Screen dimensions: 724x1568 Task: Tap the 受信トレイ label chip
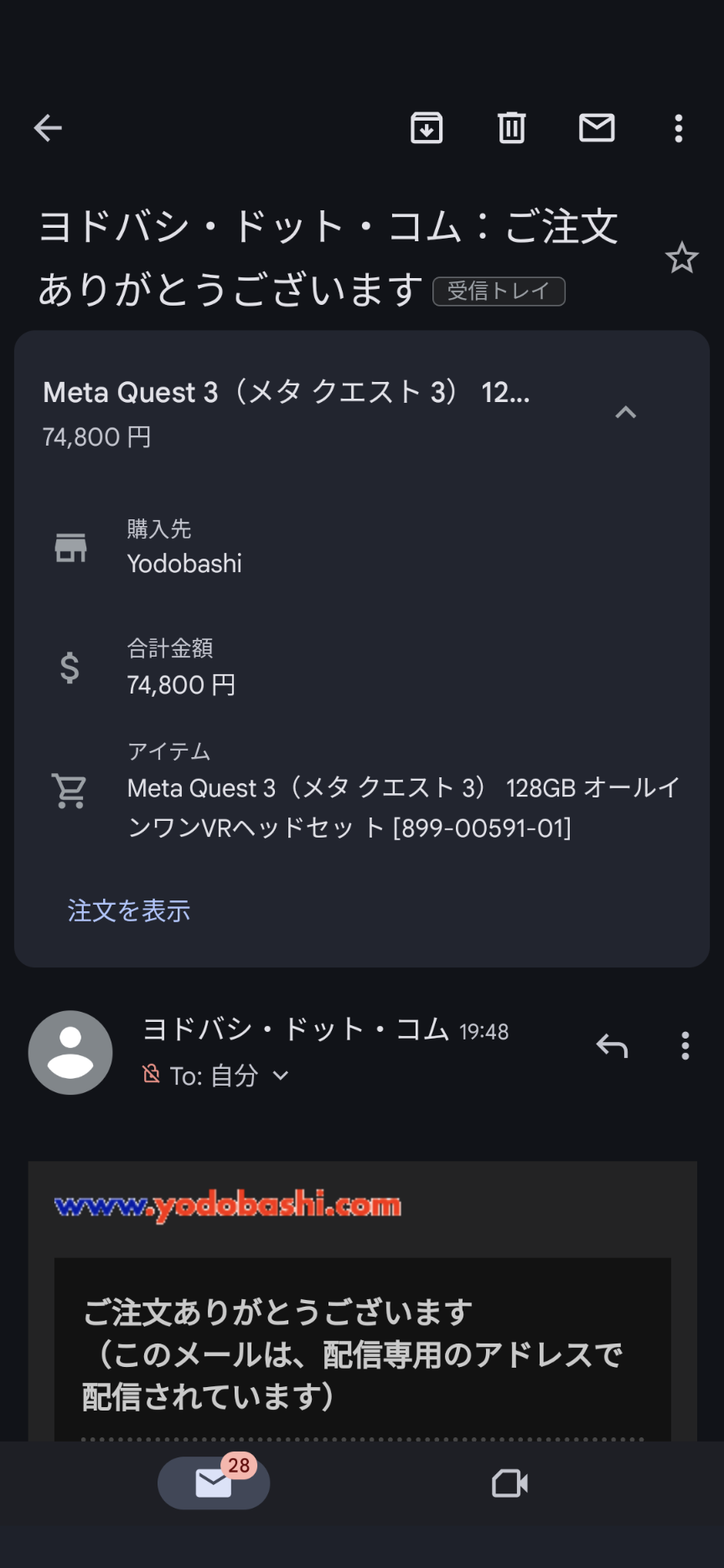click(x=499, y=291)
